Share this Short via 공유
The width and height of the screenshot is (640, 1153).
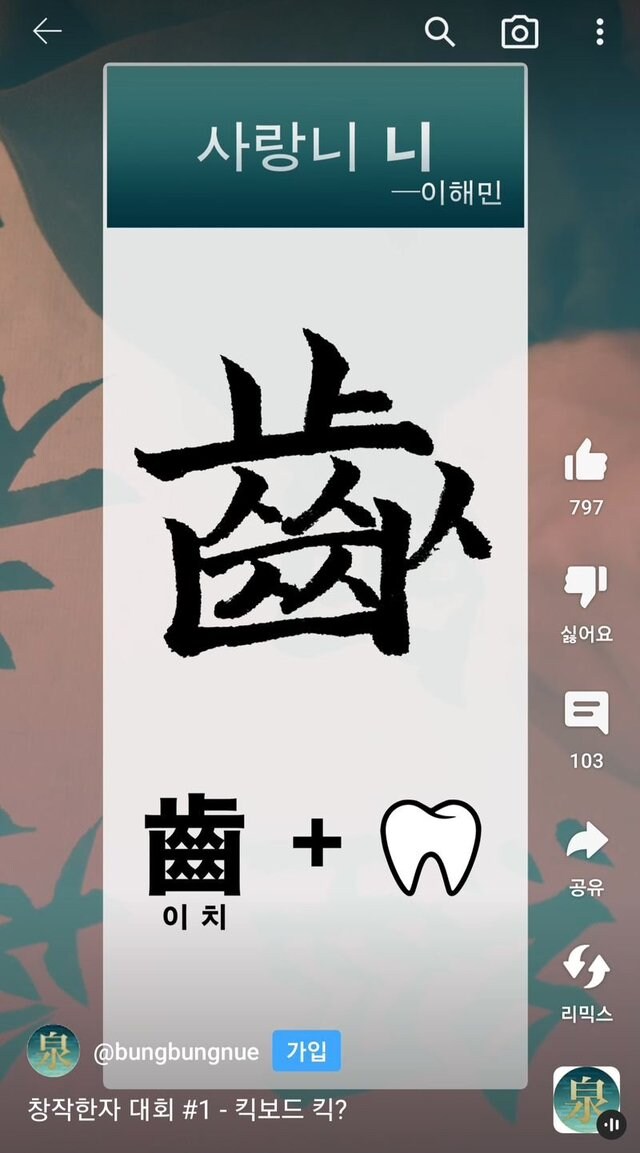(586, 842)
